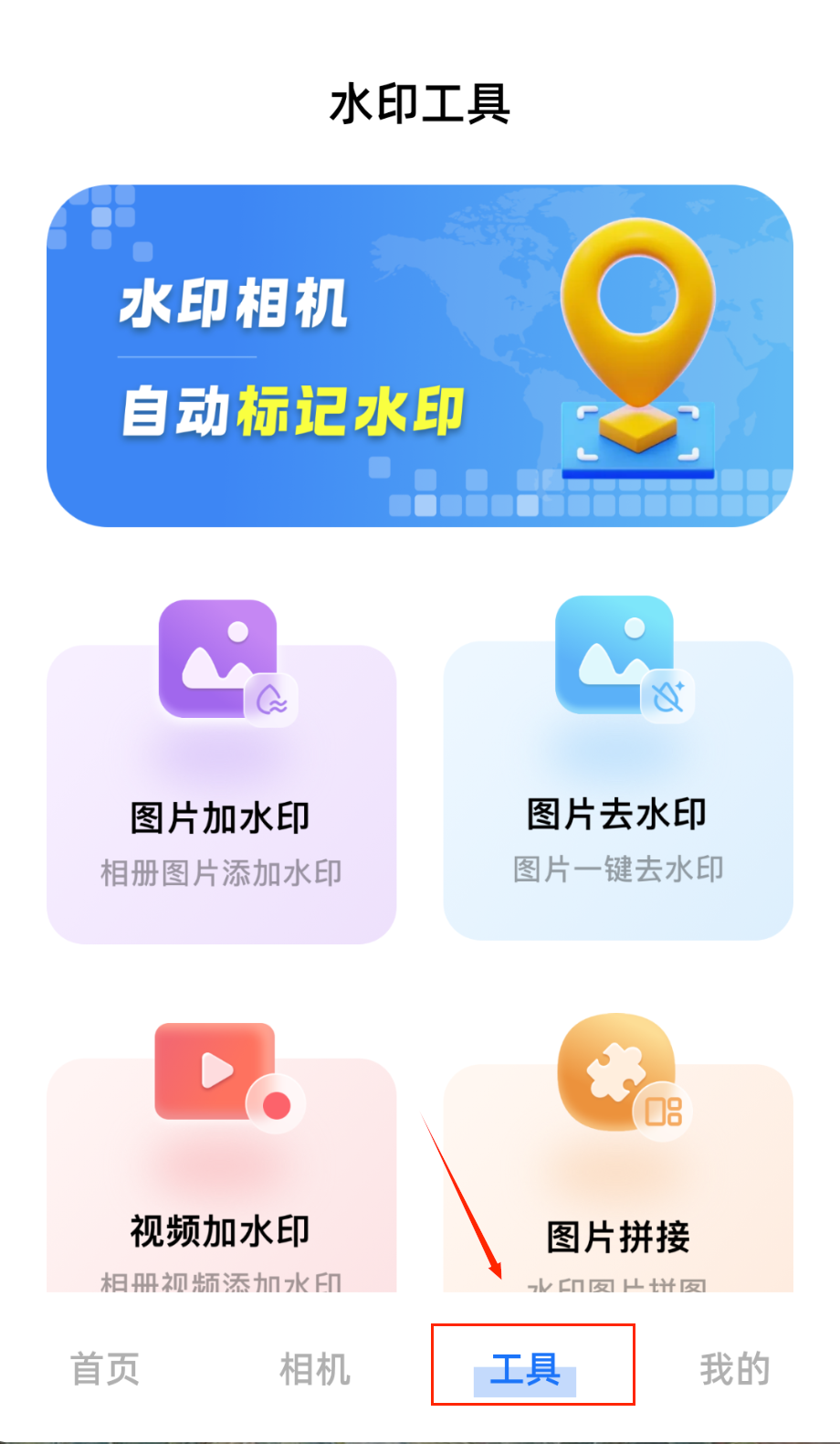The image size is (840, 1444).
Task: Switch to the 我的 tab
Action: (735, 1369)
